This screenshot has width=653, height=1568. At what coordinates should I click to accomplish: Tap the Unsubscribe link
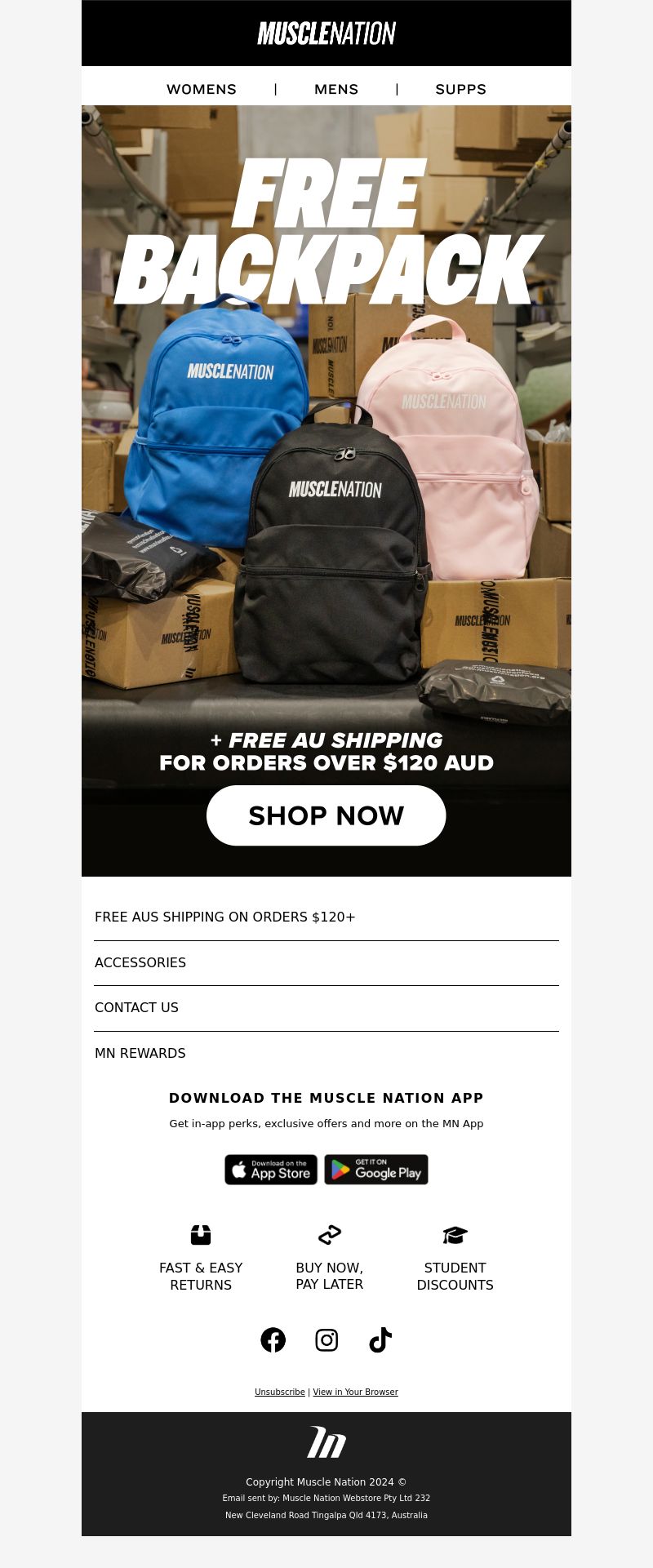280,1393
